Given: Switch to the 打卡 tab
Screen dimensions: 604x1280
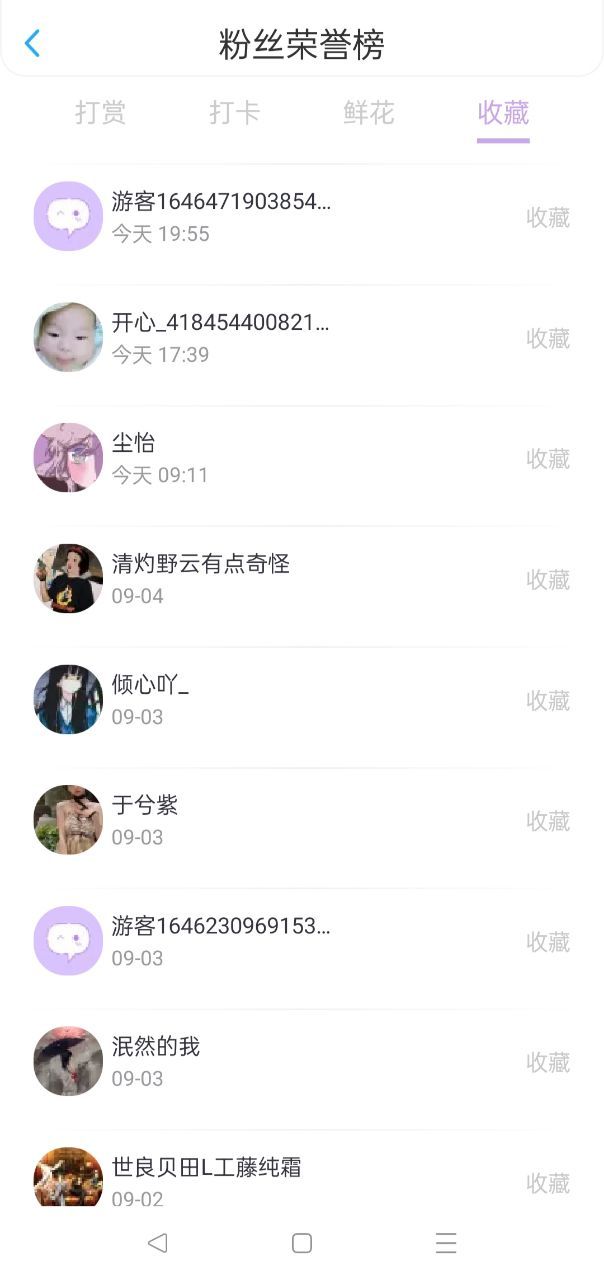Looking at the screenshot, I should 234,113.
